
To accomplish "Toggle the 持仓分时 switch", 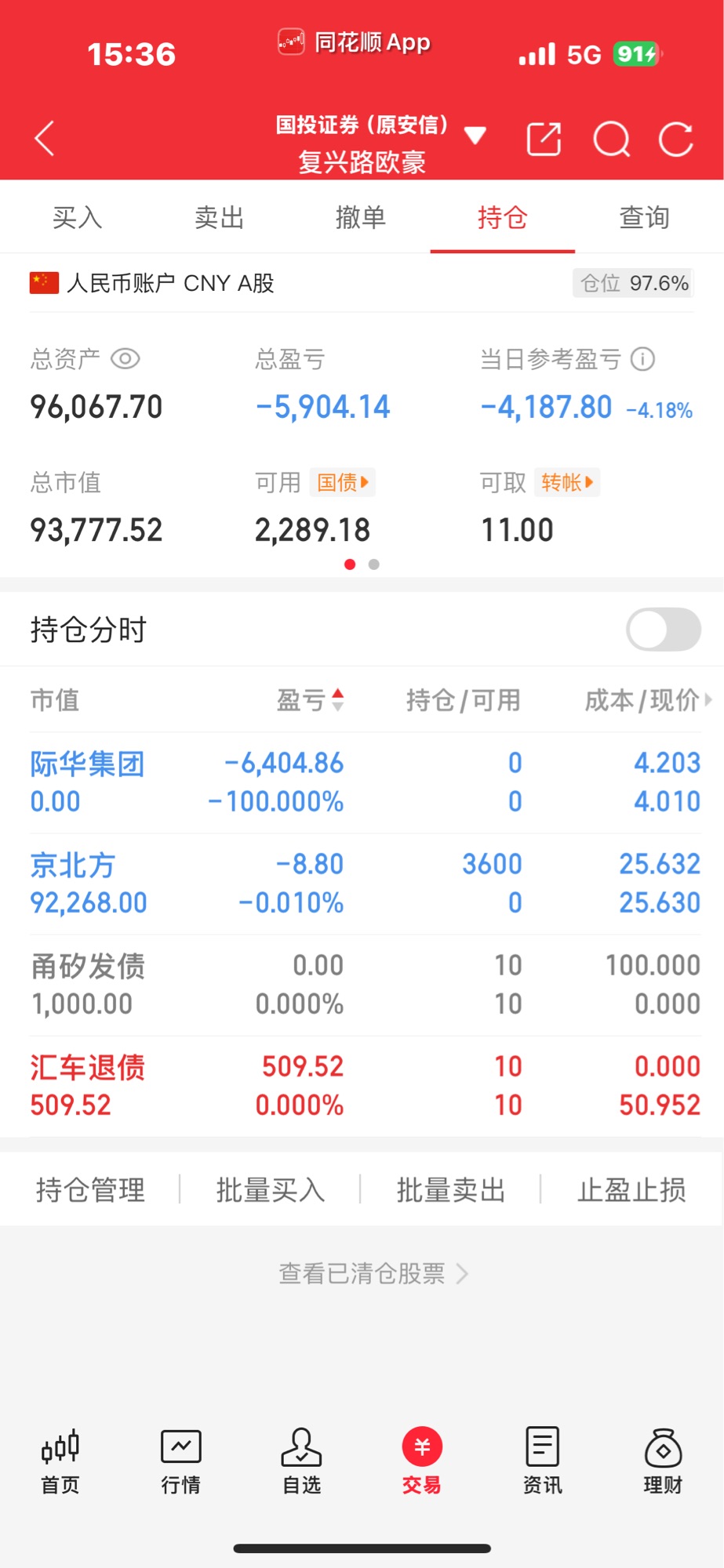I will click(x=663, y=630).
